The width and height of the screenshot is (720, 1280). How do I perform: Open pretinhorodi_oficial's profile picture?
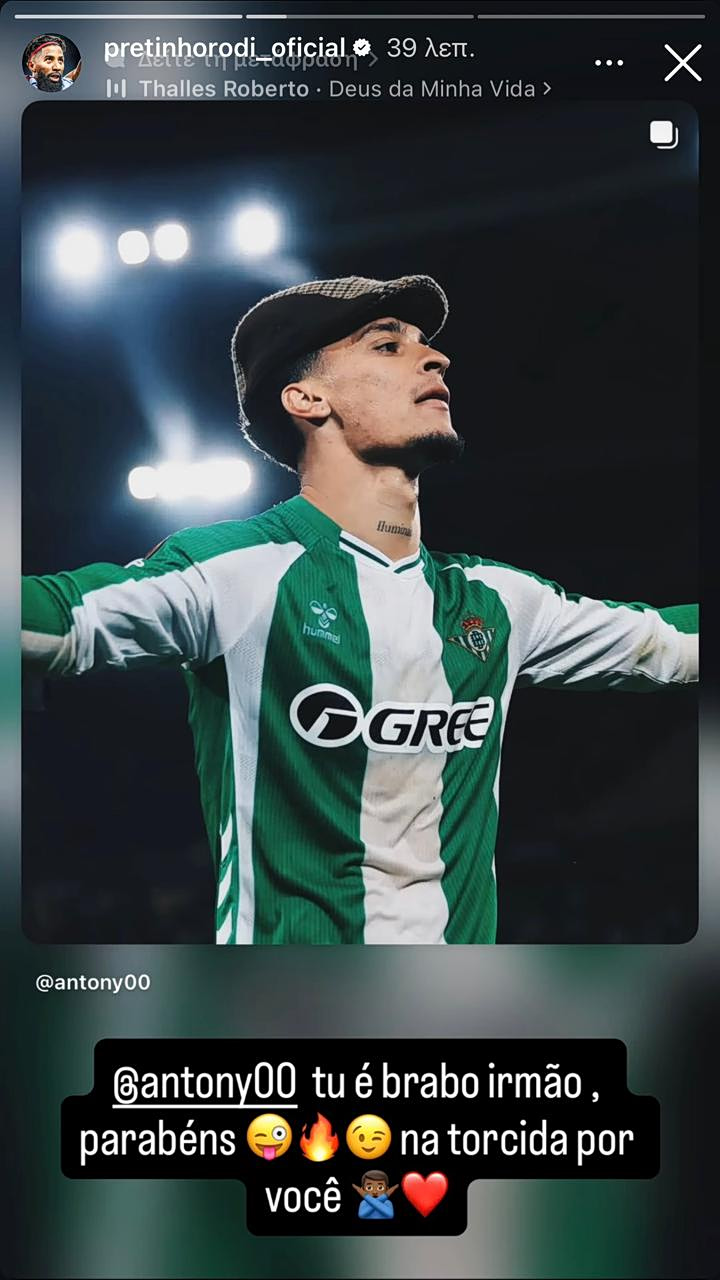[51, 63]
